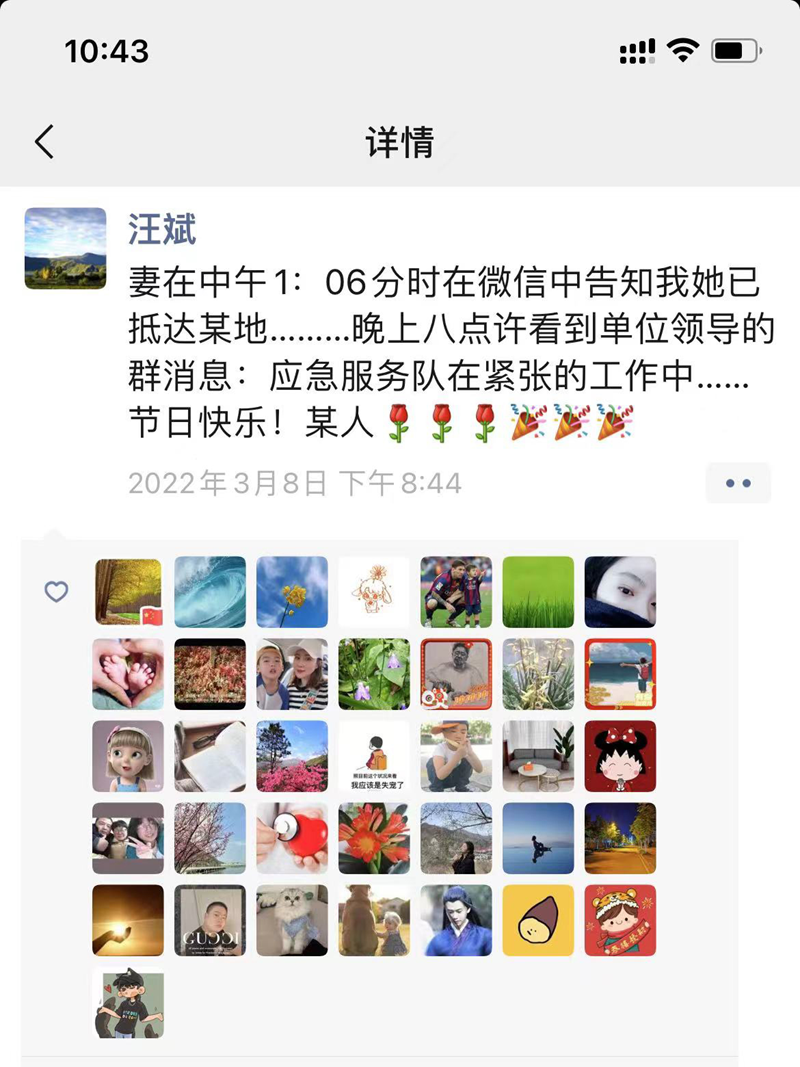800x1067 pixels.
Task: Open liker with yellow chestnut cartoon avatar
Action: coord(538,919)
